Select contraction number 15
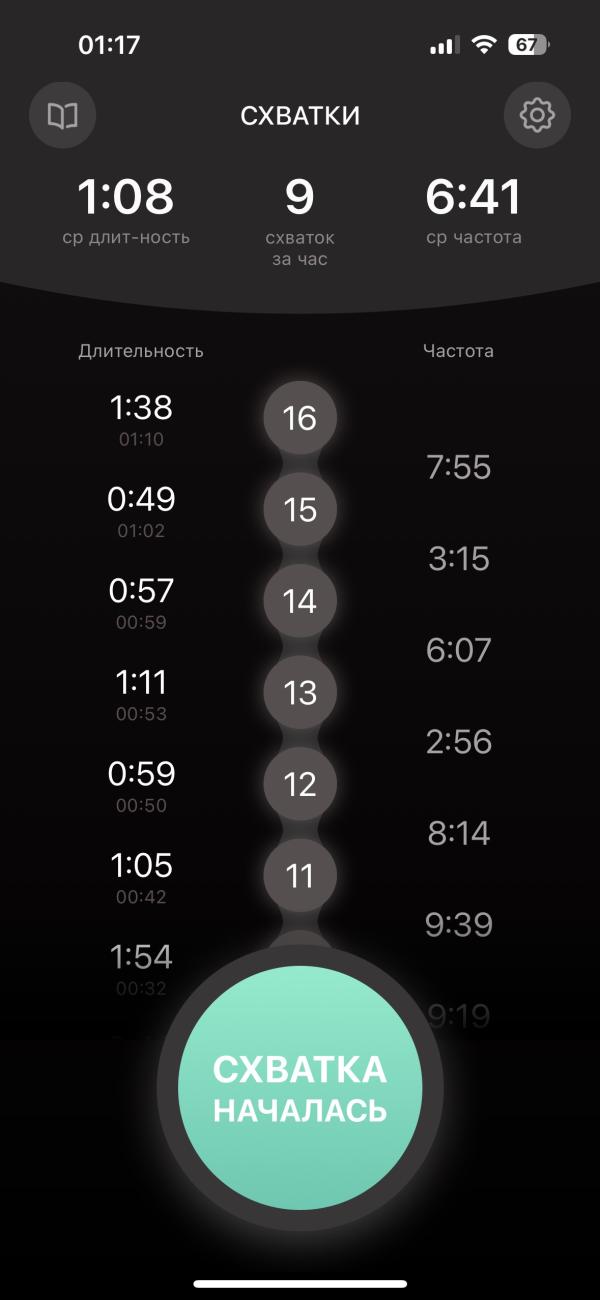600x1300 pixels. coord(300,510)
